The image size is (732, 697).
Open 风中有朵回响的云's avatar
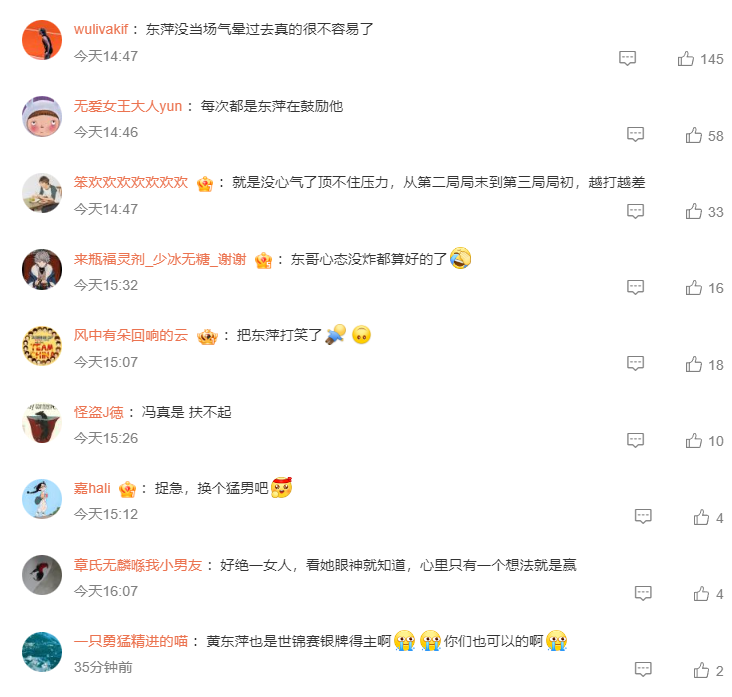tap(42, 346)
